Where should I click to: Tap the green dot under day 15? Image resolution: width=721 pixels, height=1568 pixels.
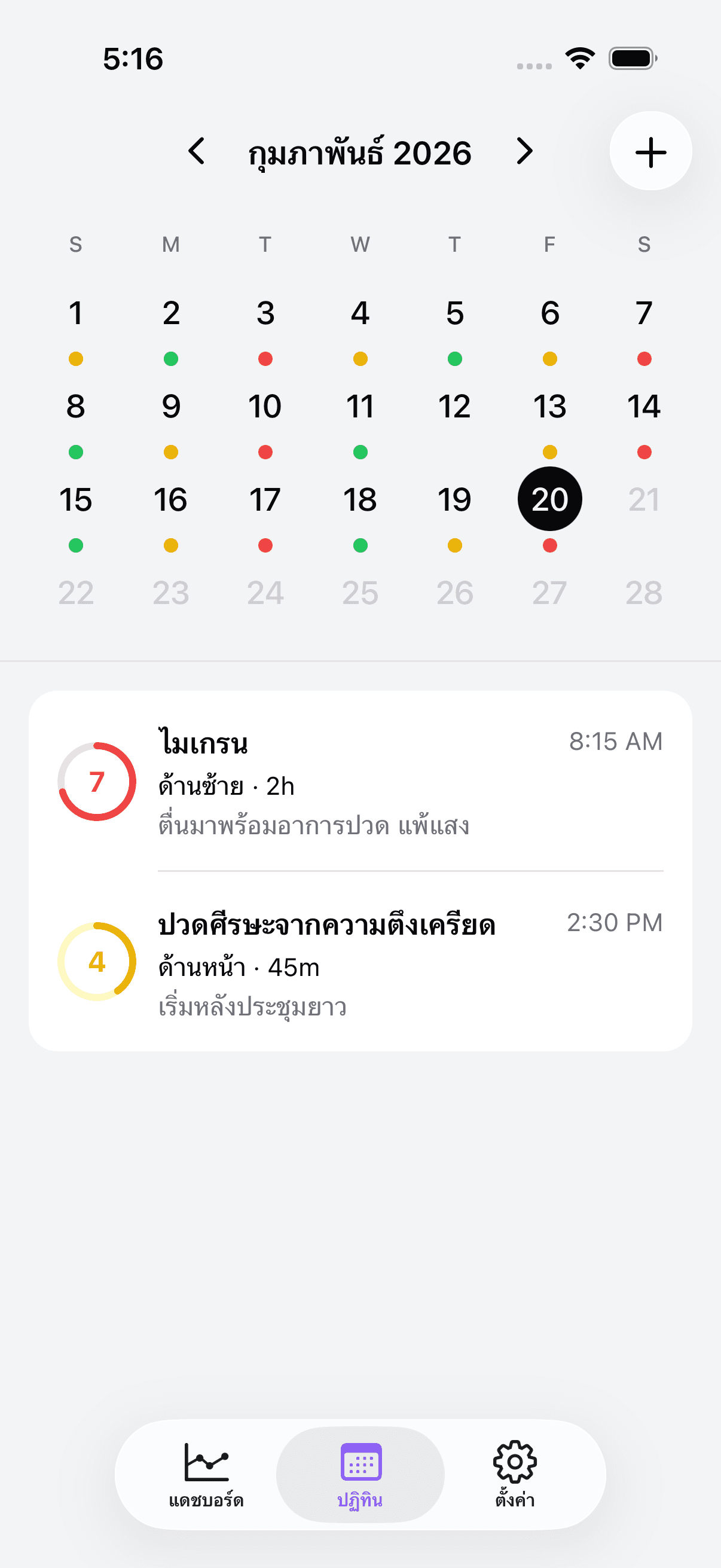tap(75, 546)
